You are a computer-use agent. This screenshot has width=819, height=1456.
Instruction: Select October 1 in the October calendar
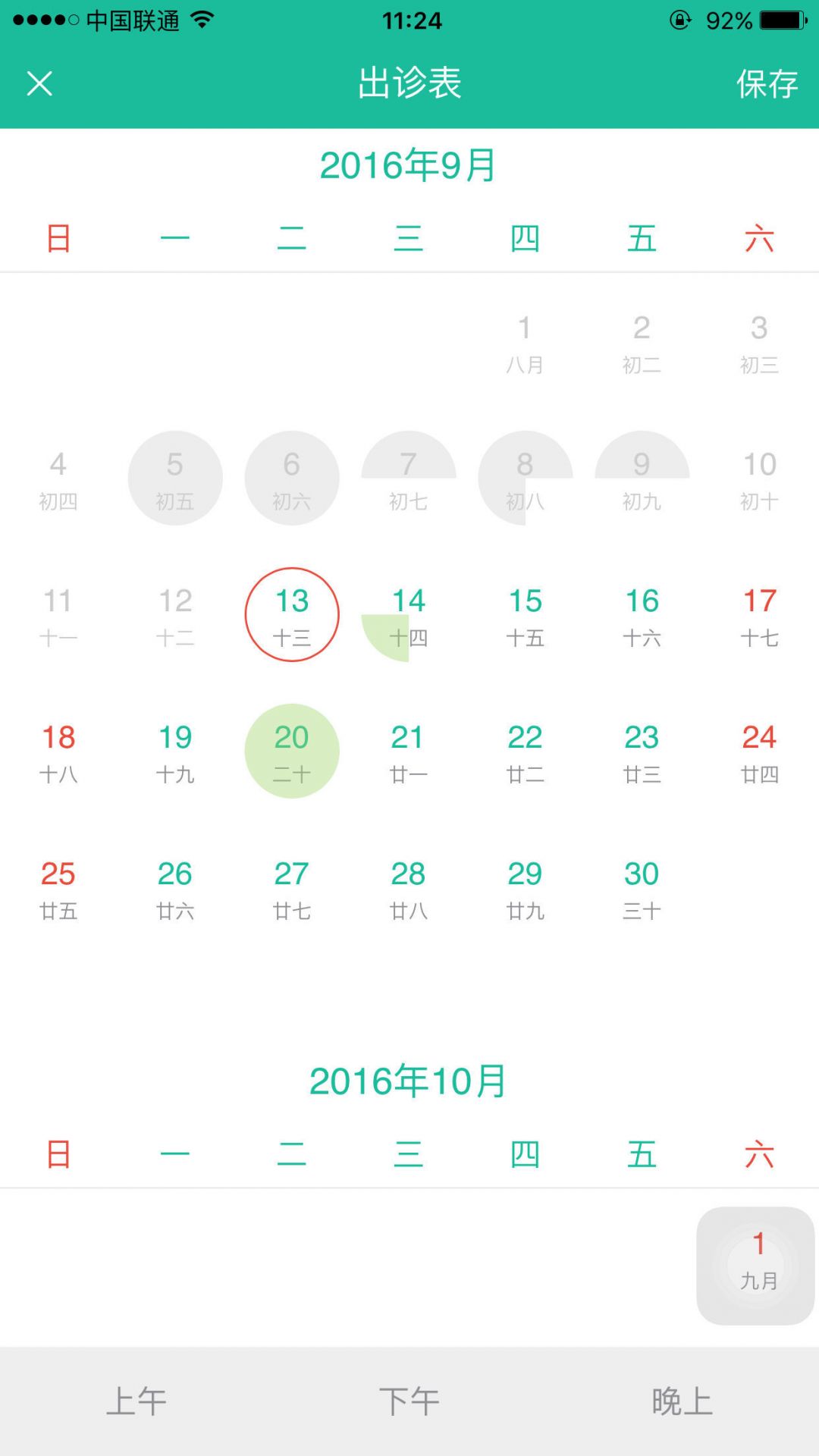coord(758,1264)
